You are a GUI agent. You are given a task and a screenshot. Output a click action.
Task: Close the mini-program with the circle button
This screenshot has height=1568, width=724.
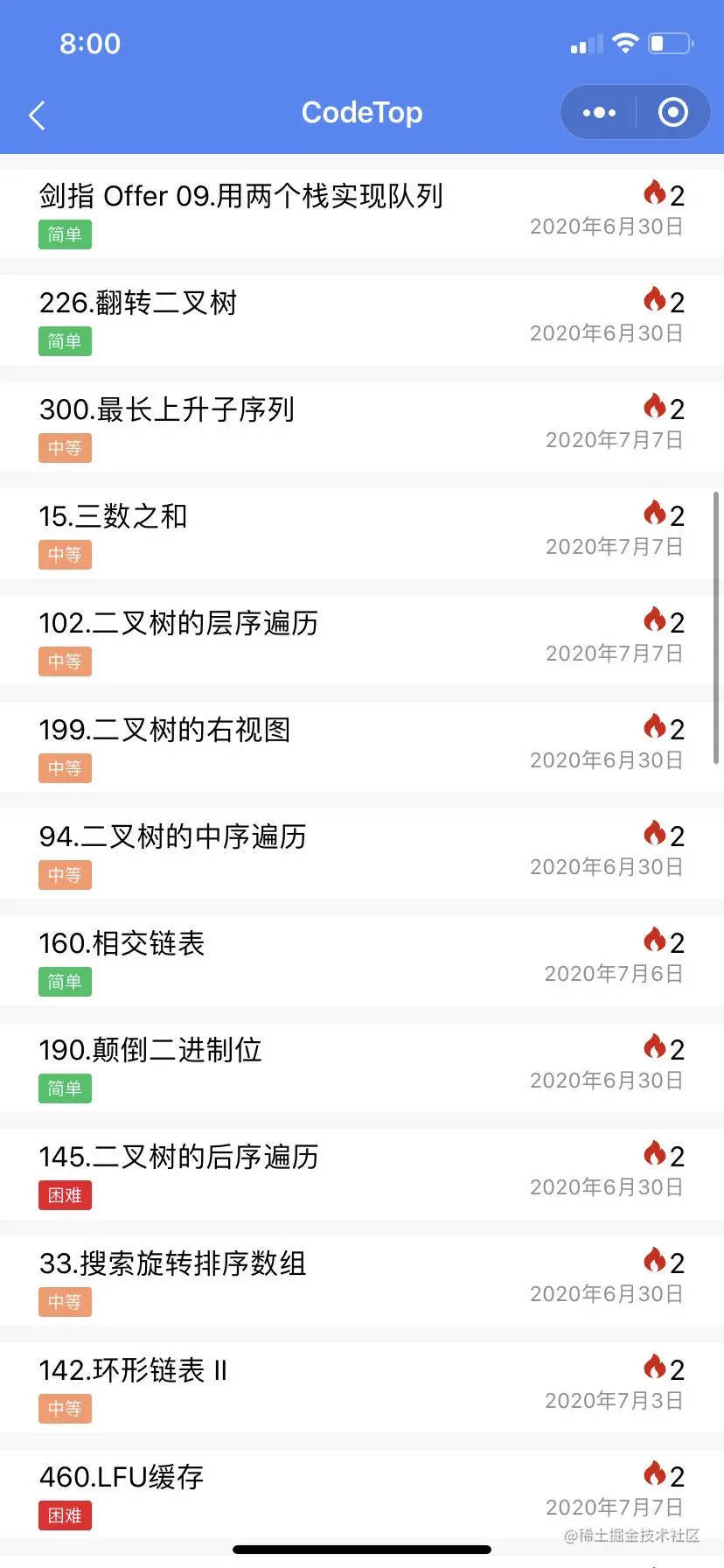672,113
